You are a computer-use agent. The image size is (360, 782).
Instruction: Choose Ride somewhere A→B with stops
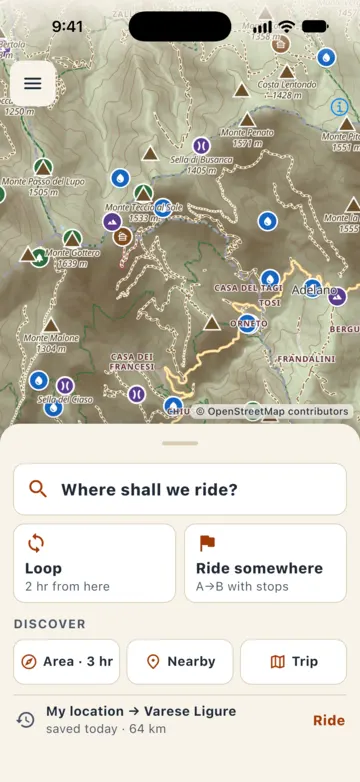coord(265,563)
